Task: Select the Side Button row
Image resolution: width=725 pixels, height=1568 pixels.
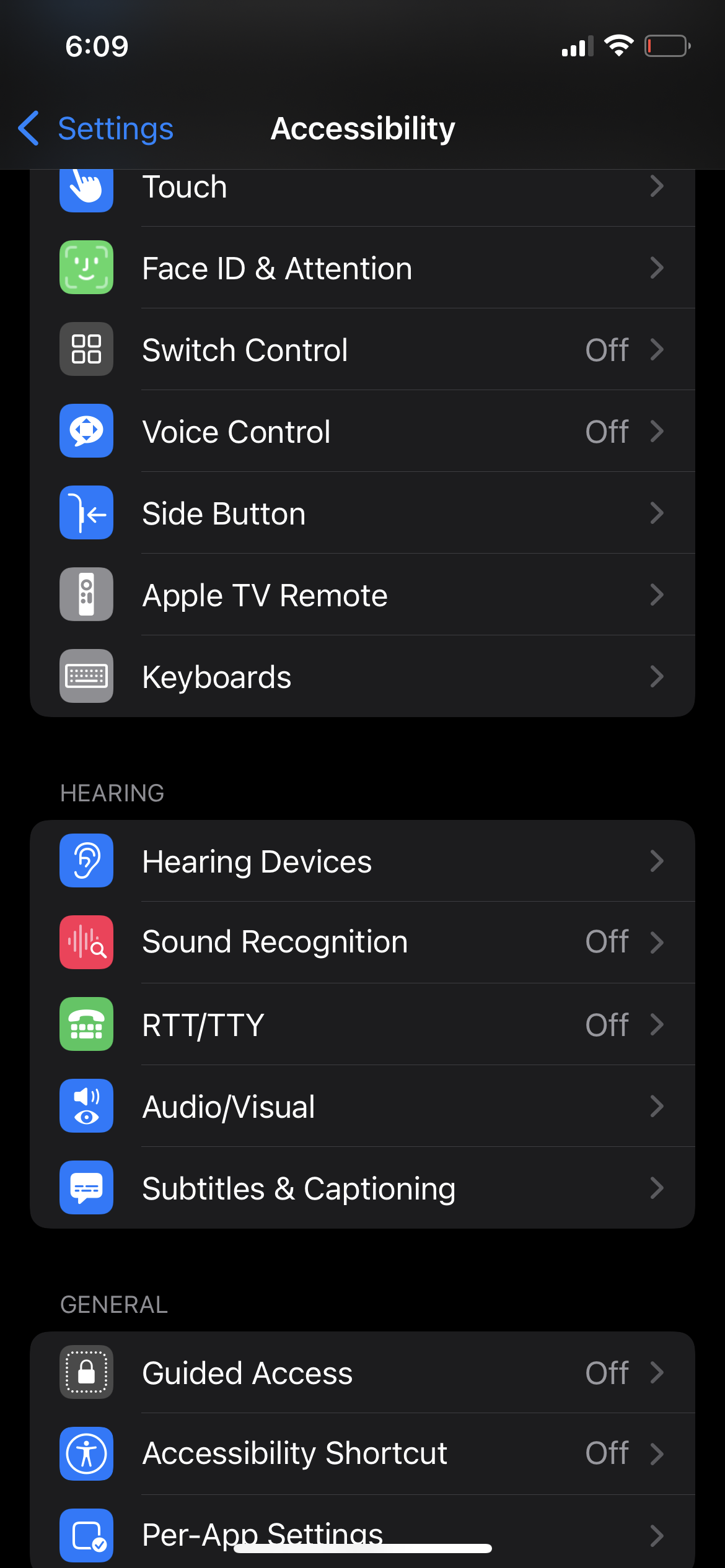Action: [x=362, y=513]
